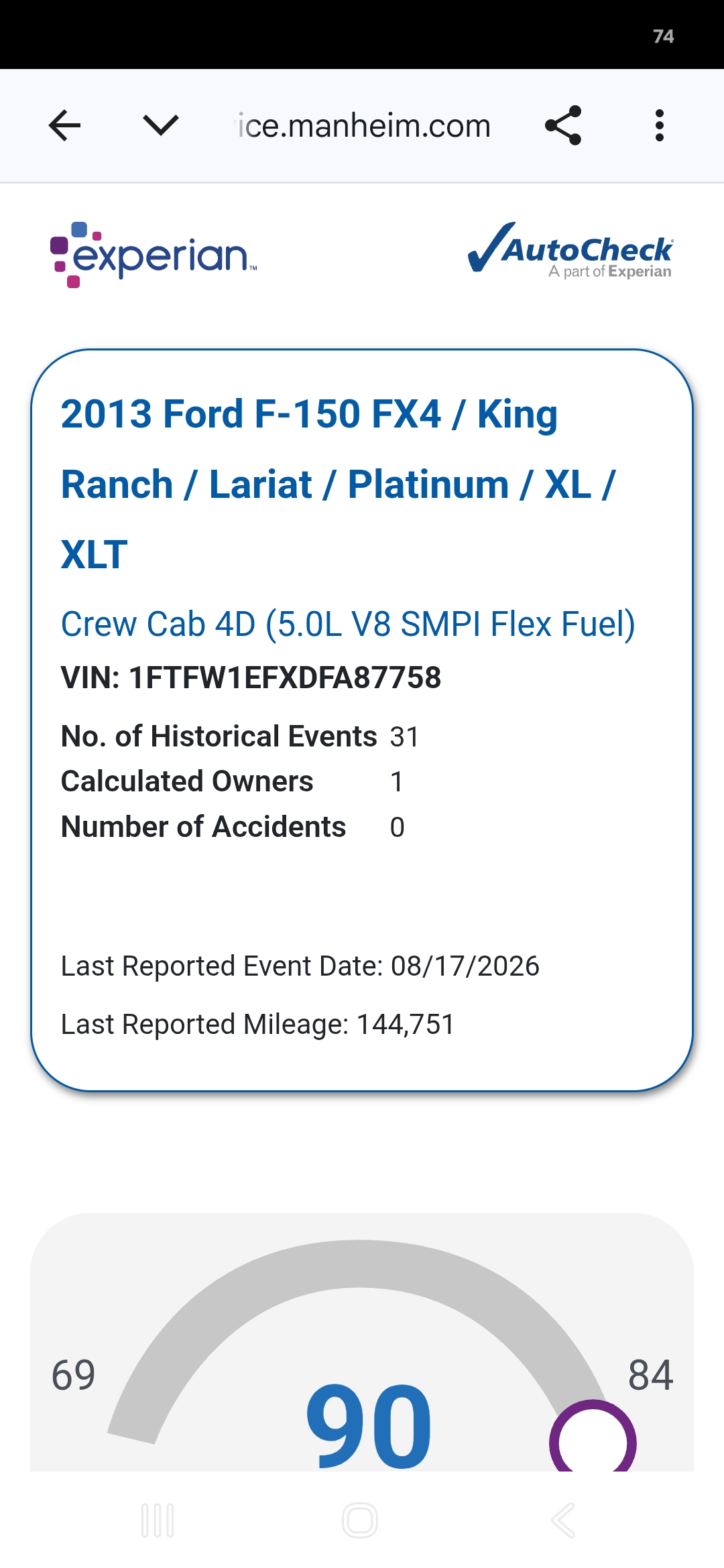Share this AutoCheck report page
Viewport: 724px width, 1568px height.
click(x=563, y=125)
